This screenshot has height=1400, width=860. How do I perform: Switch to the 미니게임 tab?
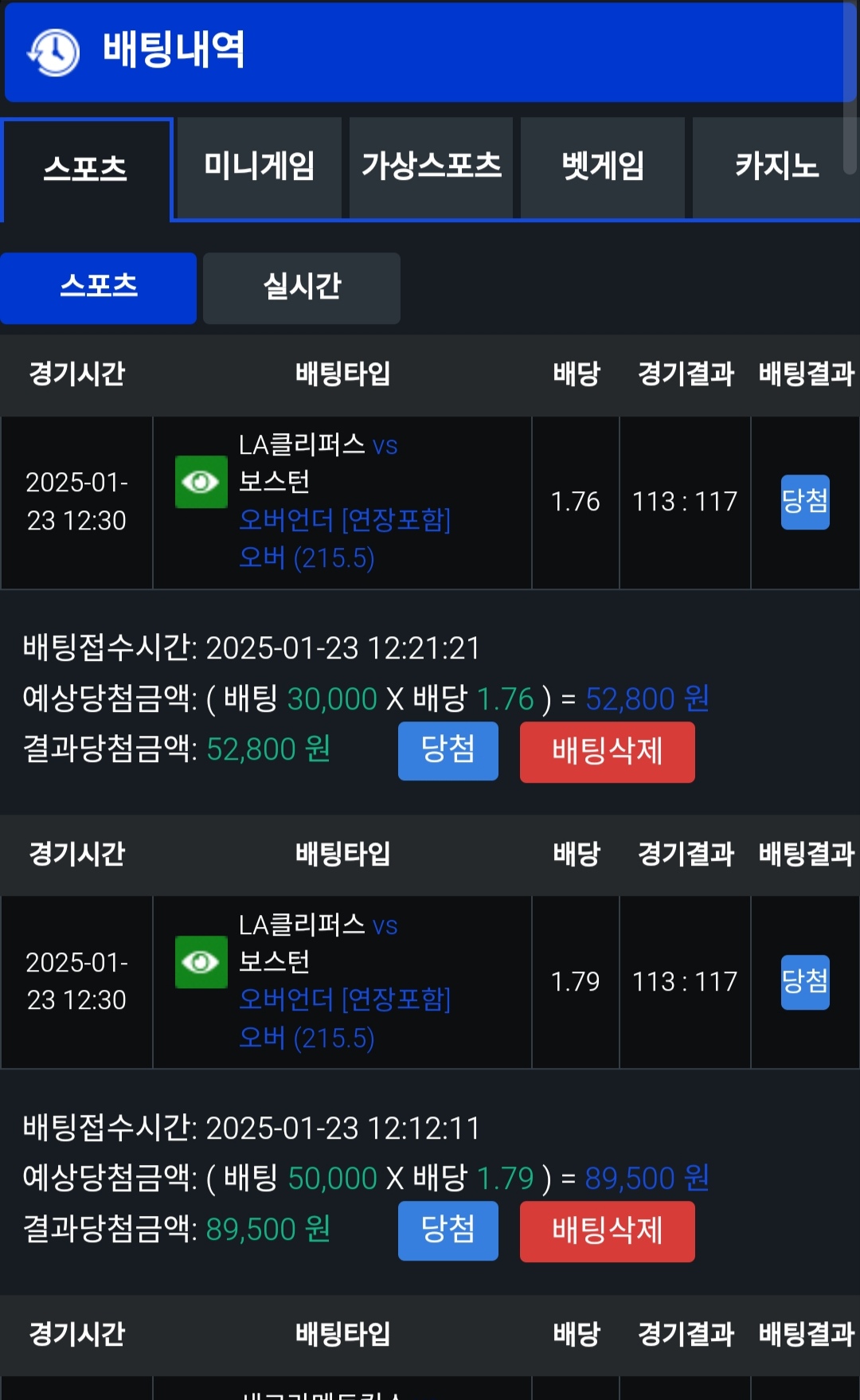coord(259,167)
